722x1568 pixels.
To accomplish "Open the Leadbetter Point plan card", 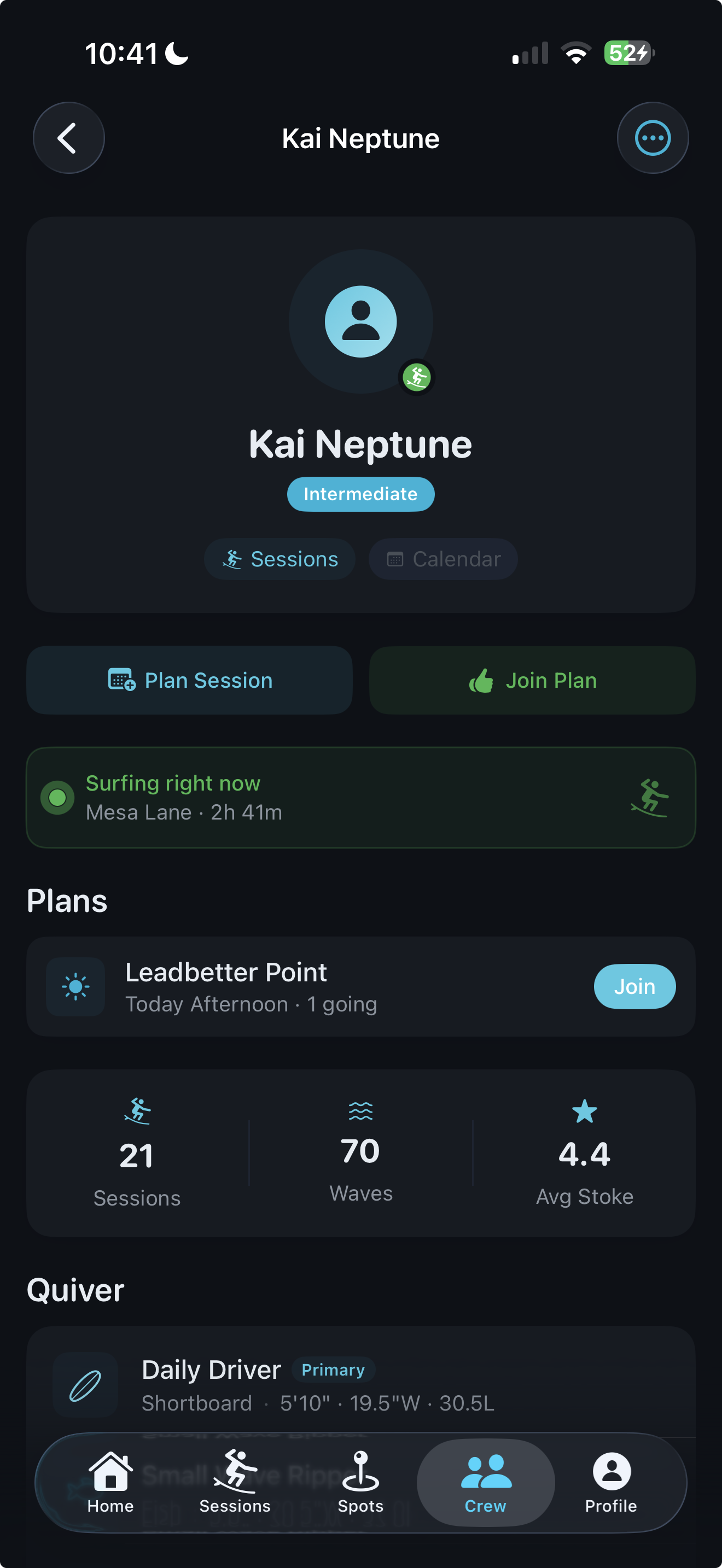I will point(304,986).
